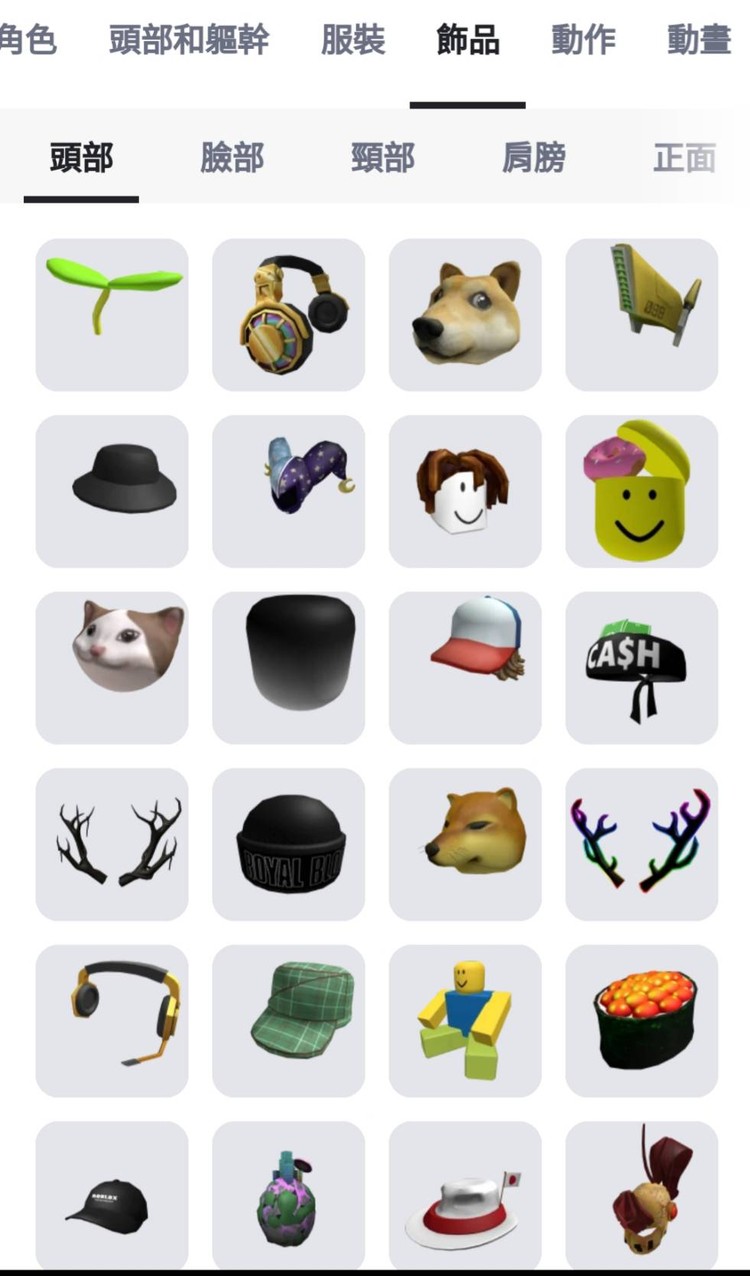Open the 正面 sub-tab

[x=685, y=158]
